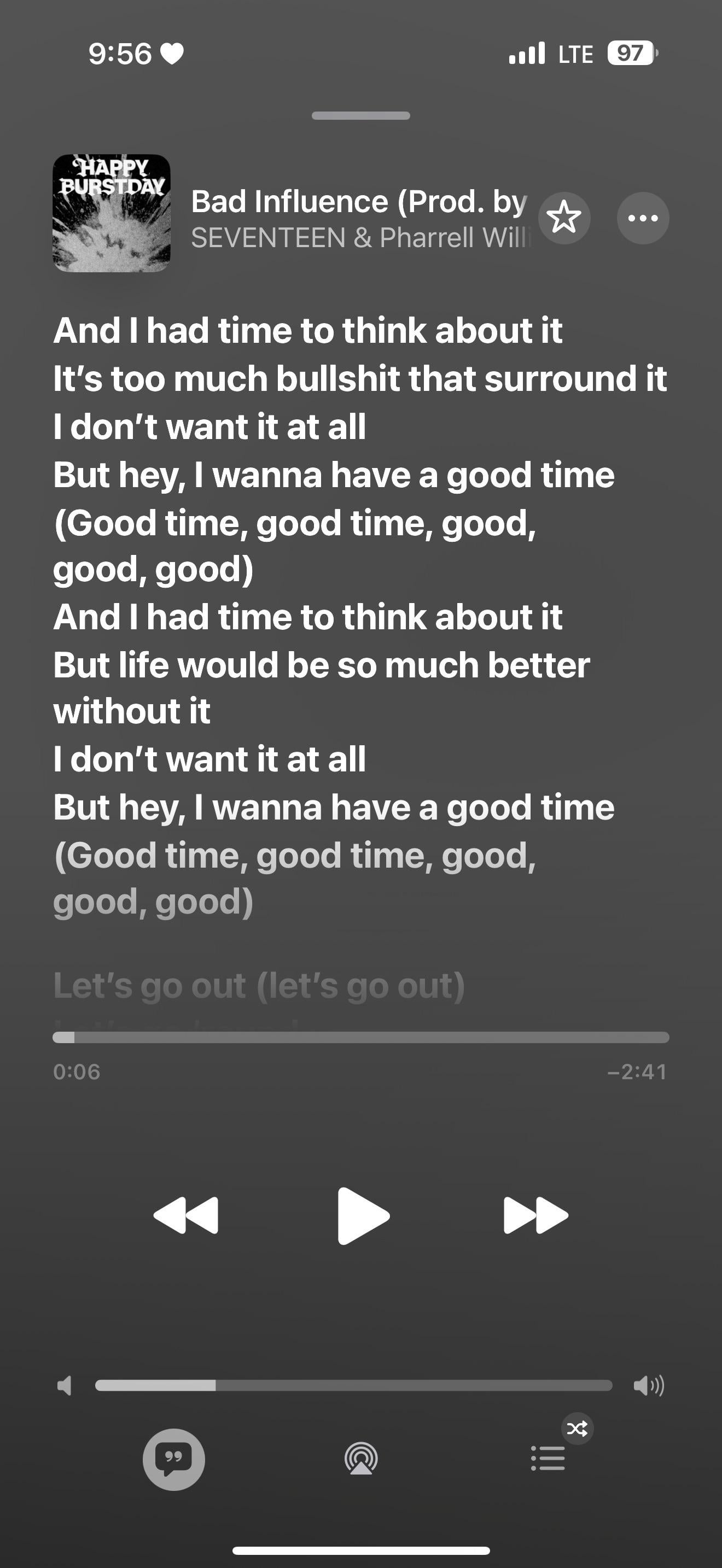
Task: Open AirPlay output options
Action: (361, 1459)
